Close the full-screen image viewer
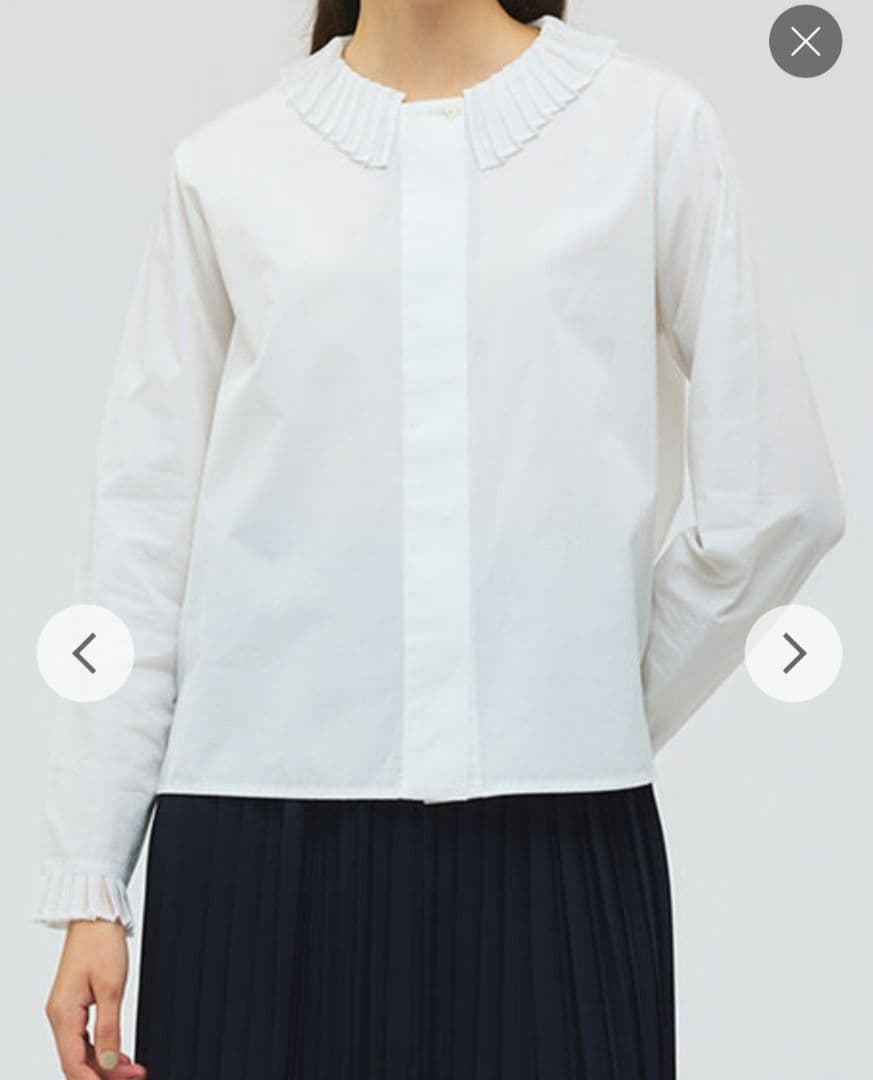The height and width of the screenshot is (1080, 873). (805, 41)
